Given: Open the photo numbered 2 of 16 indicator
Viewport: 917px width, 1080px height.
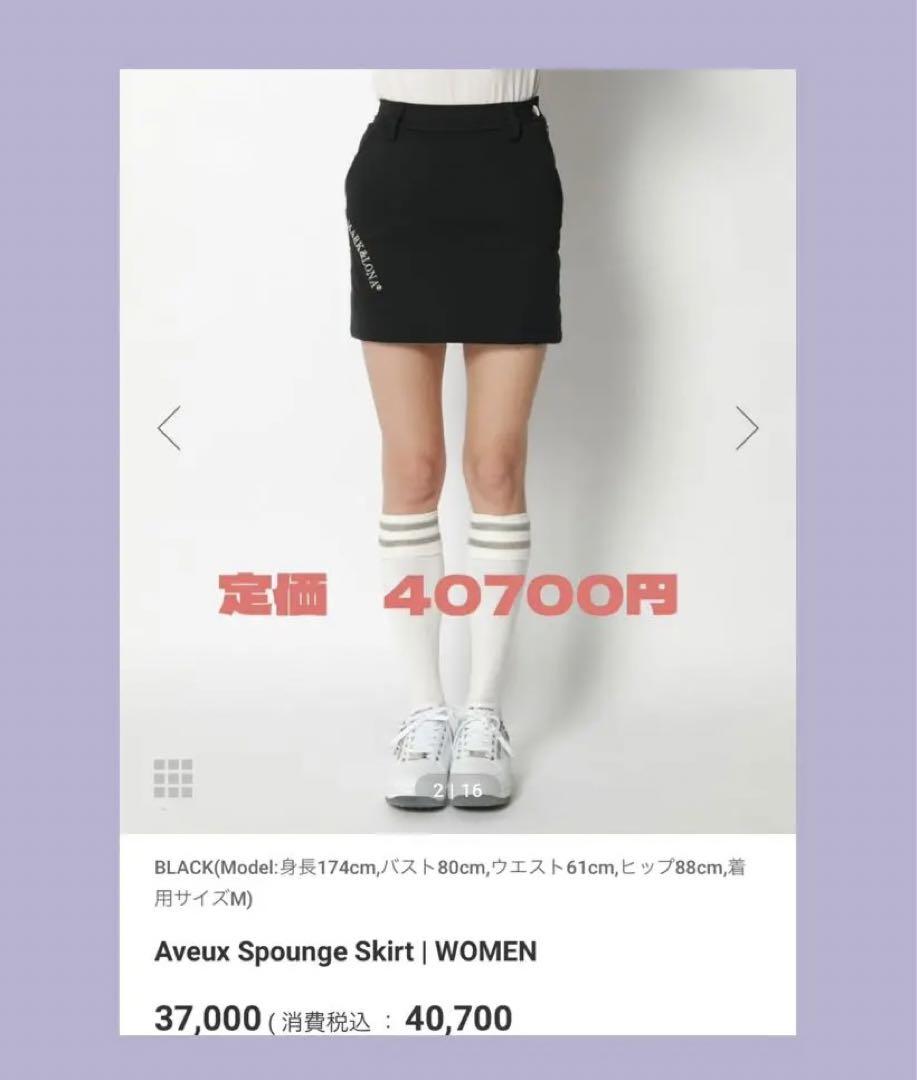Looking at the screenshot, I should tap(458, 789).
